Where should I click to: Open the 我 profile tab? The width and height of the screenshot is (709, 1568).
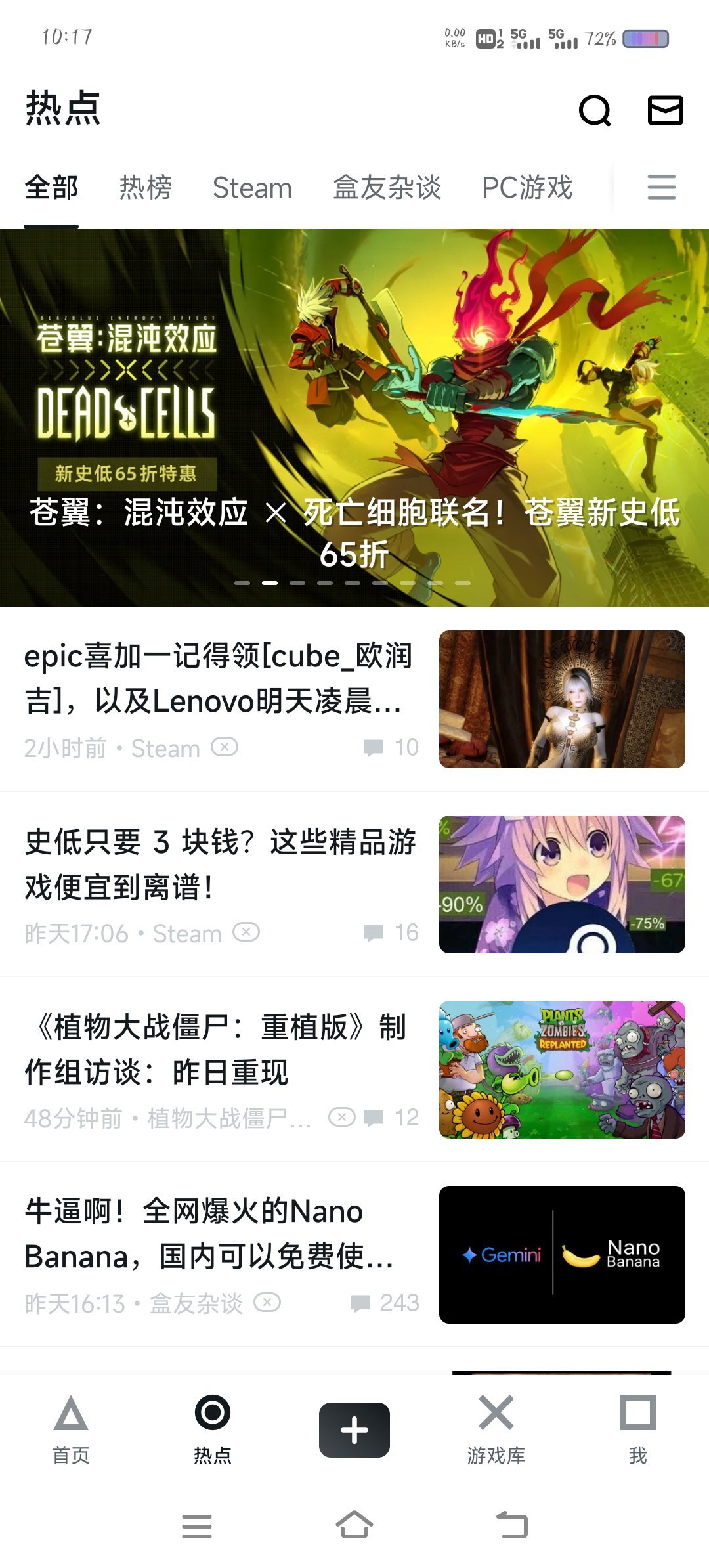(x=637, y=1429)
